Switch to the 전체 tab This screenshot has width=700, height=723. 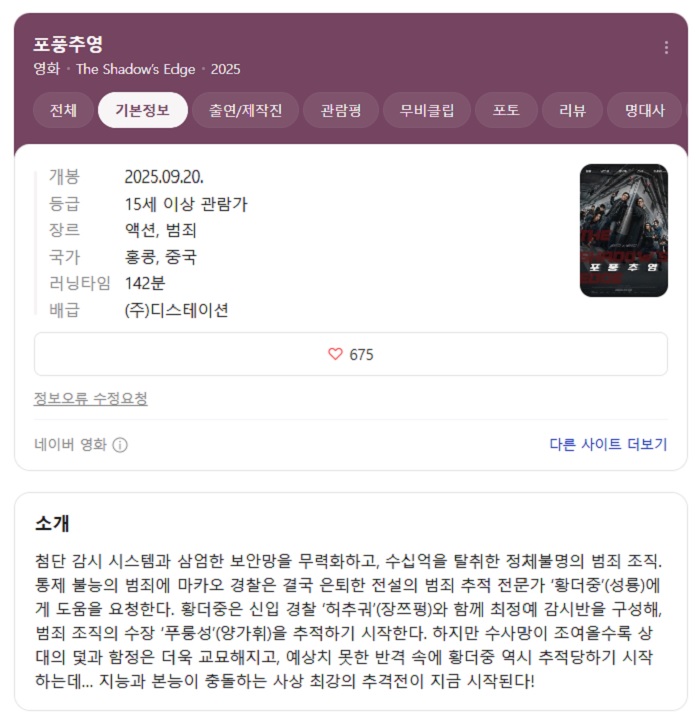pyautogui.click(x=62, y=110)
